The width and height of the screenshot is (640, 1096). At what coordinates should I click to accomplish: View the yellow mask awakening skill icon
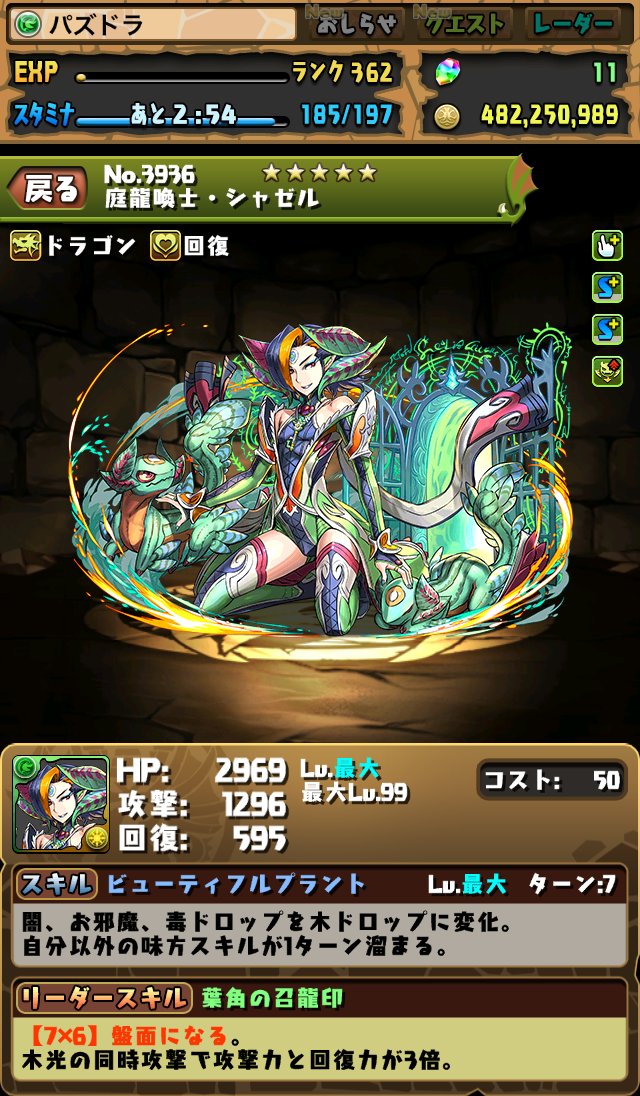pos(607,371)
